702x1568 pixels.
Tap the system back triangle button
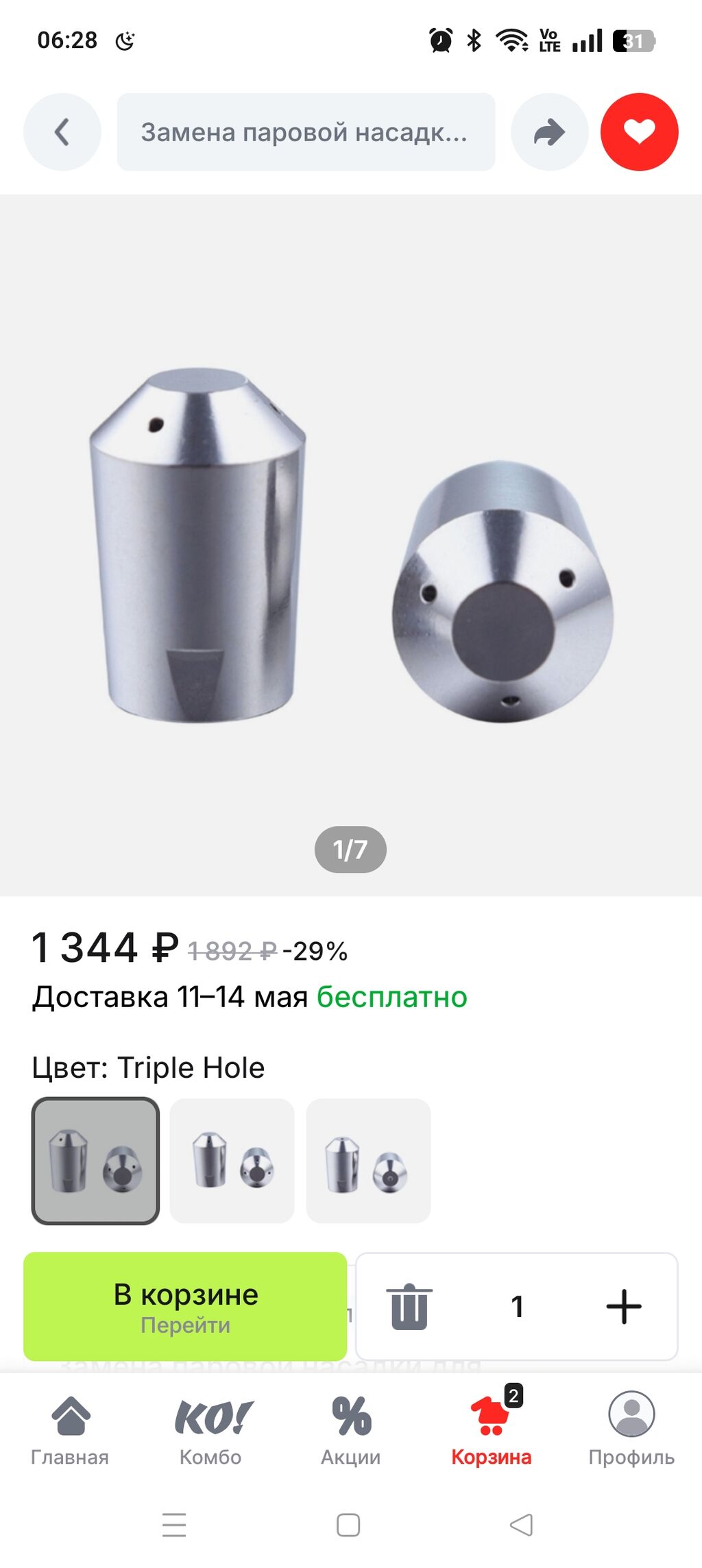pos(522,1525)
